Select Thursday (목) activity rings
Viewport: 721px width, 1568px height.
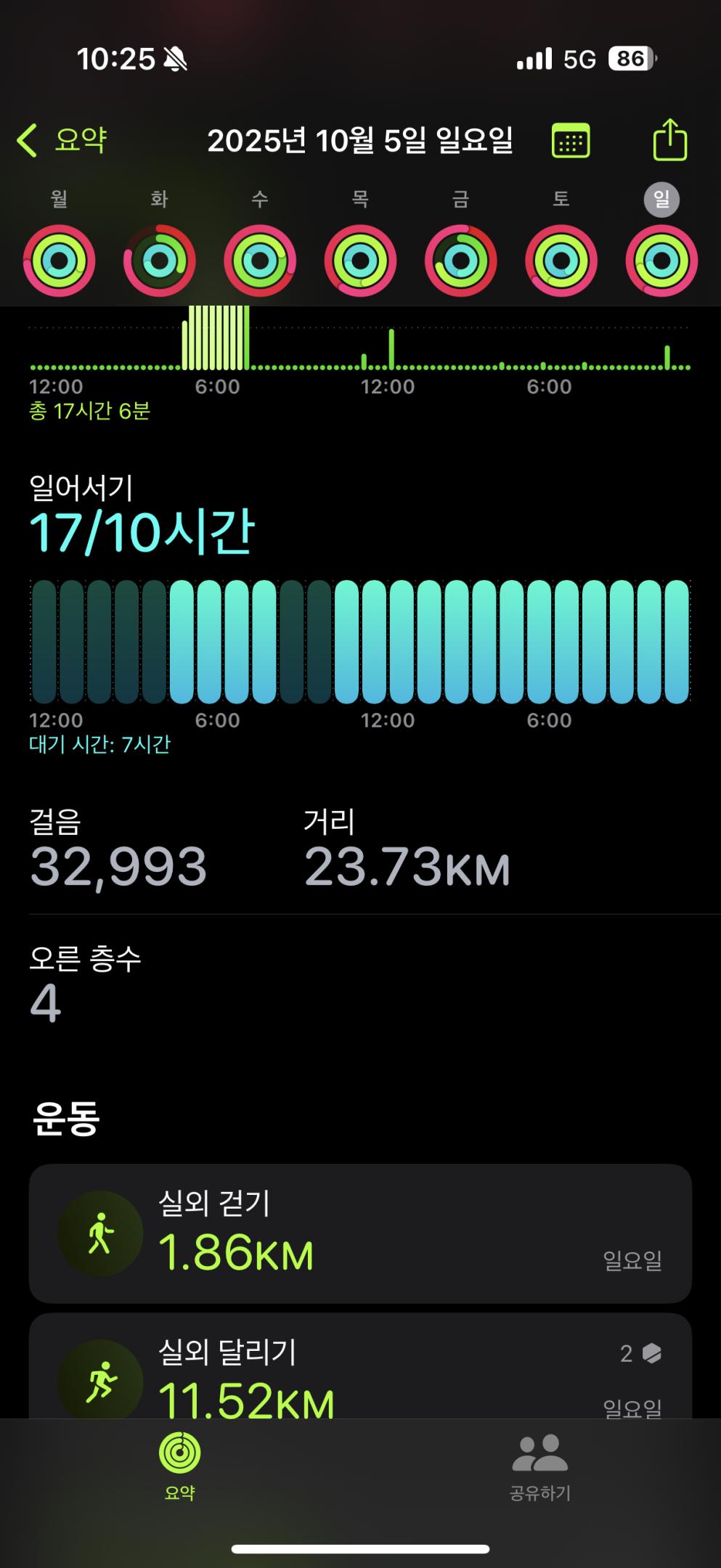(x=360, y=261)
